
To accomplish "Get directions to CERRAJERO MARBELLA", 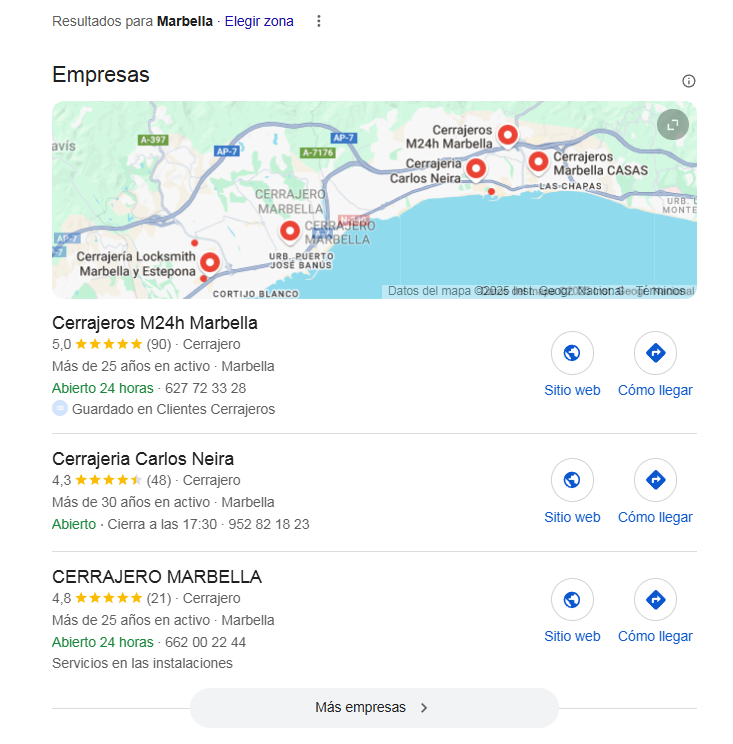I will click(x=655, y=599).
